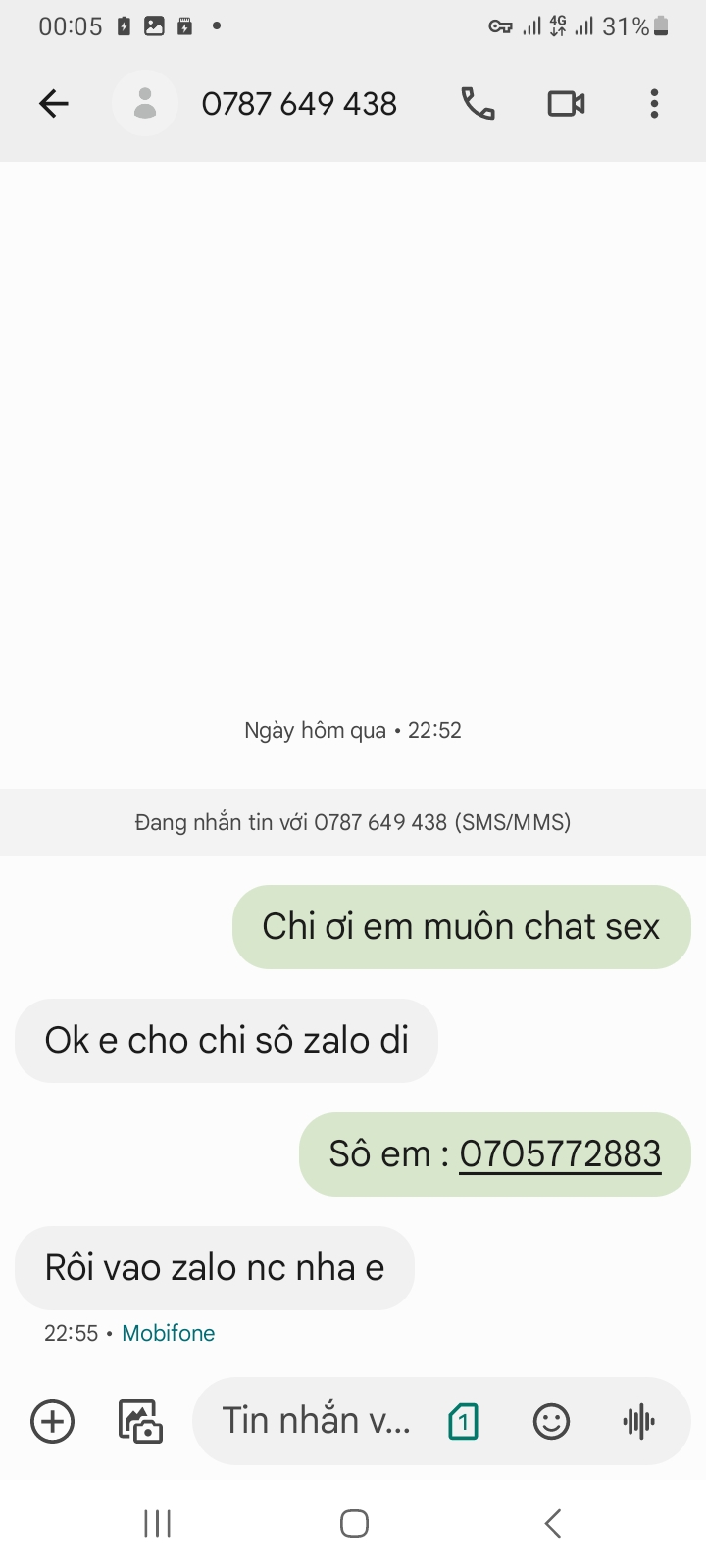Open recent apps from navigation bar
The height and width of the screenshot is (1568, 706).
[x=157, y=1523]
